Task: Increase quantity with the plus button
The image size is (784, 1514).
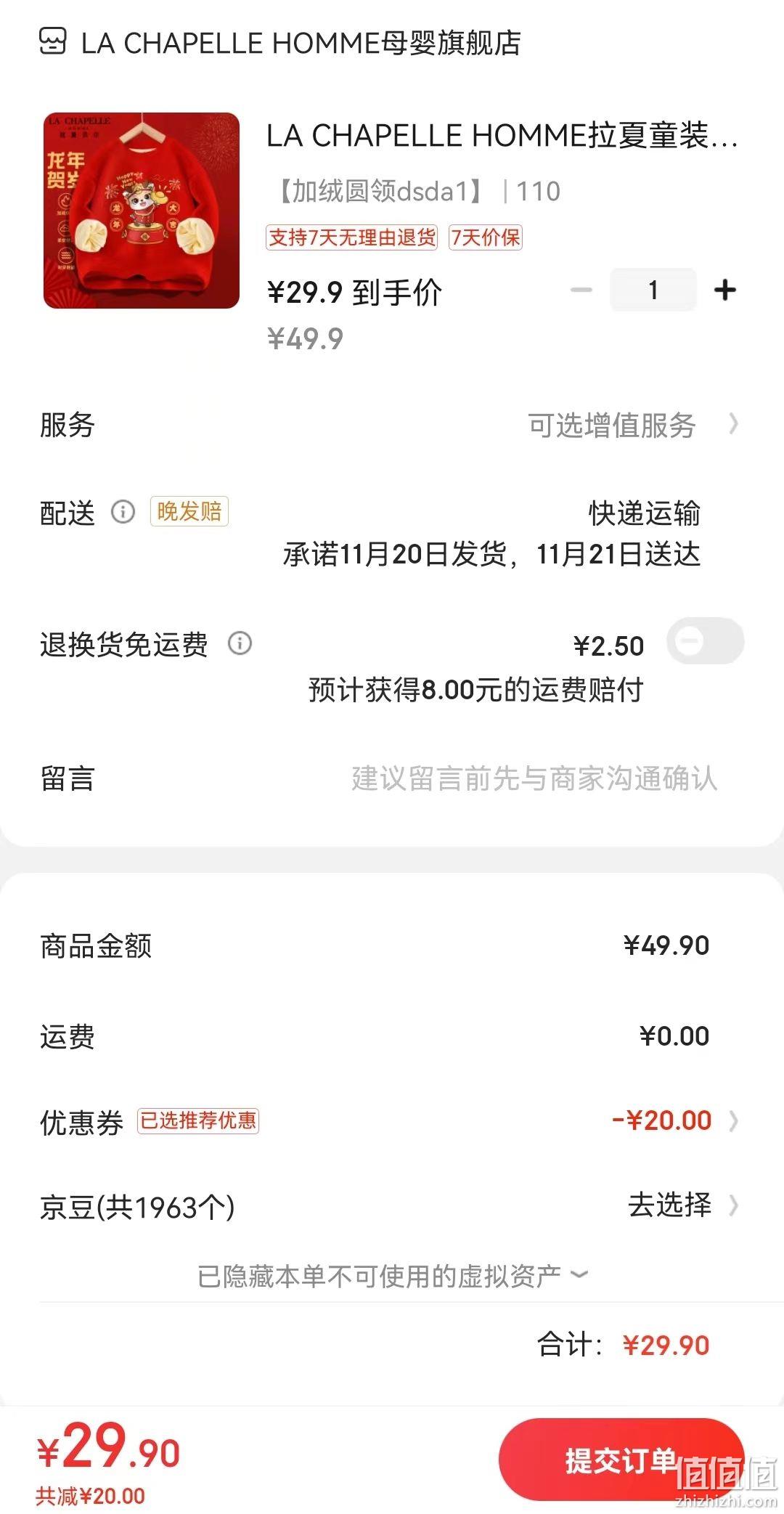Action: 724,290
